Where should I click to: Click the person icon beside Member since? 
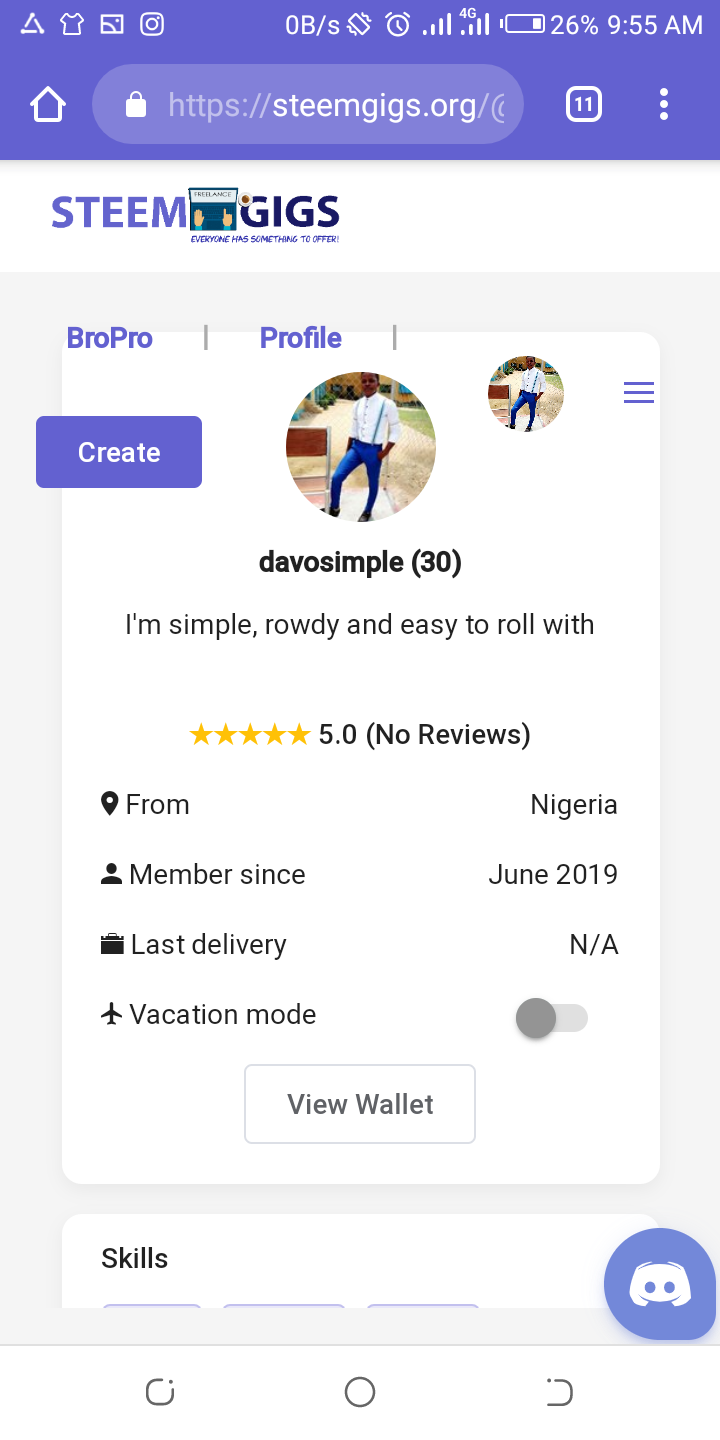(110, 873)
